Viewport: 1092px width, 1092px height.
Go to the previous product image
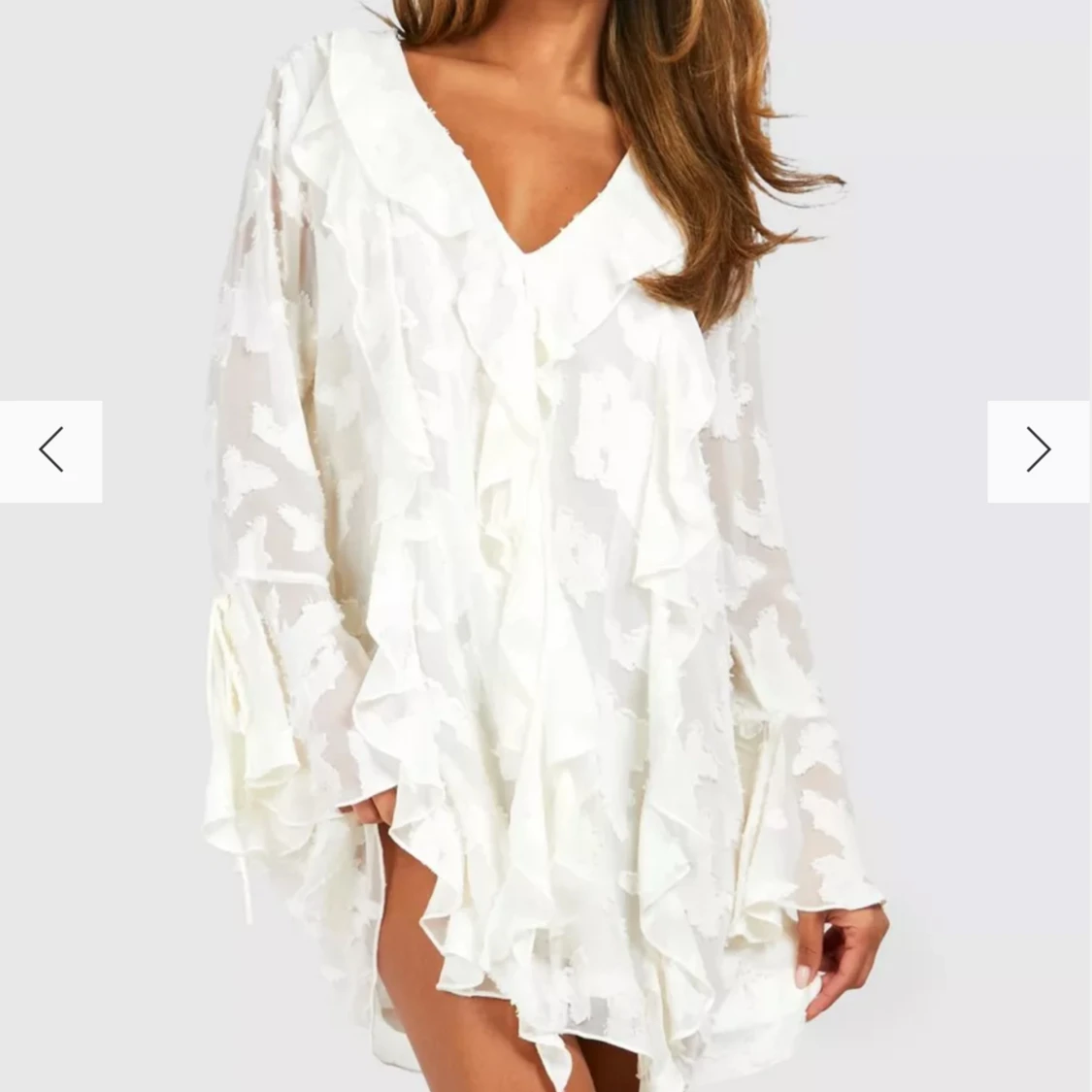coord(50,450)
